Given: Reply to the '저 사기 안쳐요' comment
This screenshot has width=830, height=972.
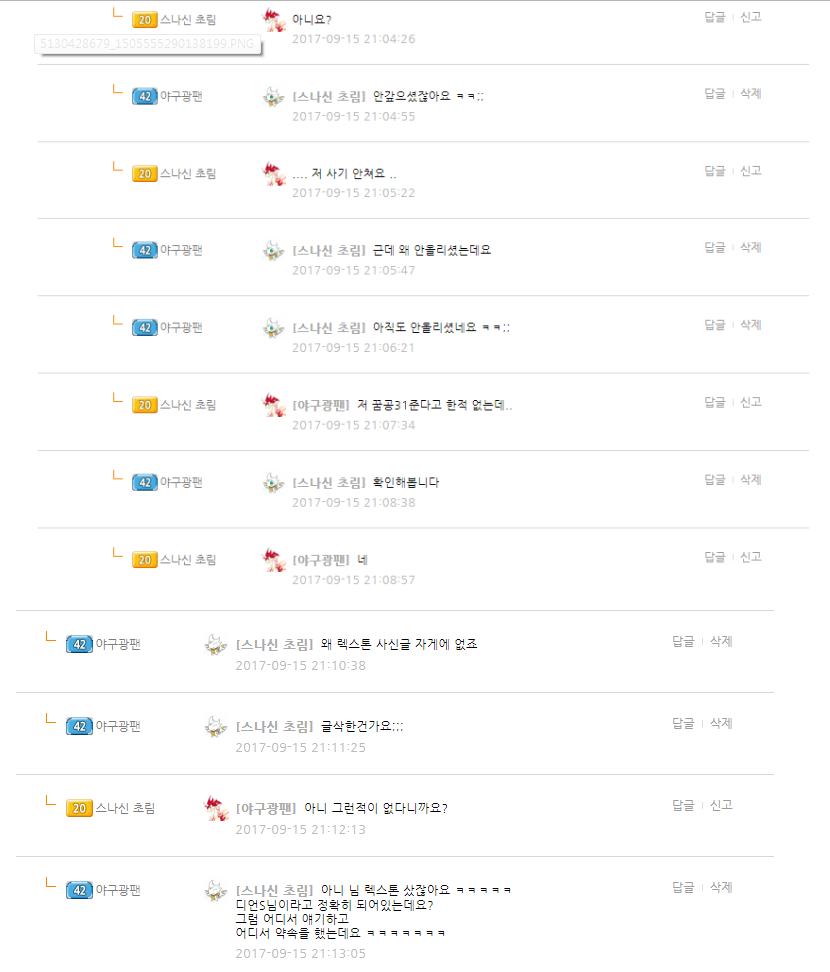Looking at the screenshot, I should tap(714, 171).
